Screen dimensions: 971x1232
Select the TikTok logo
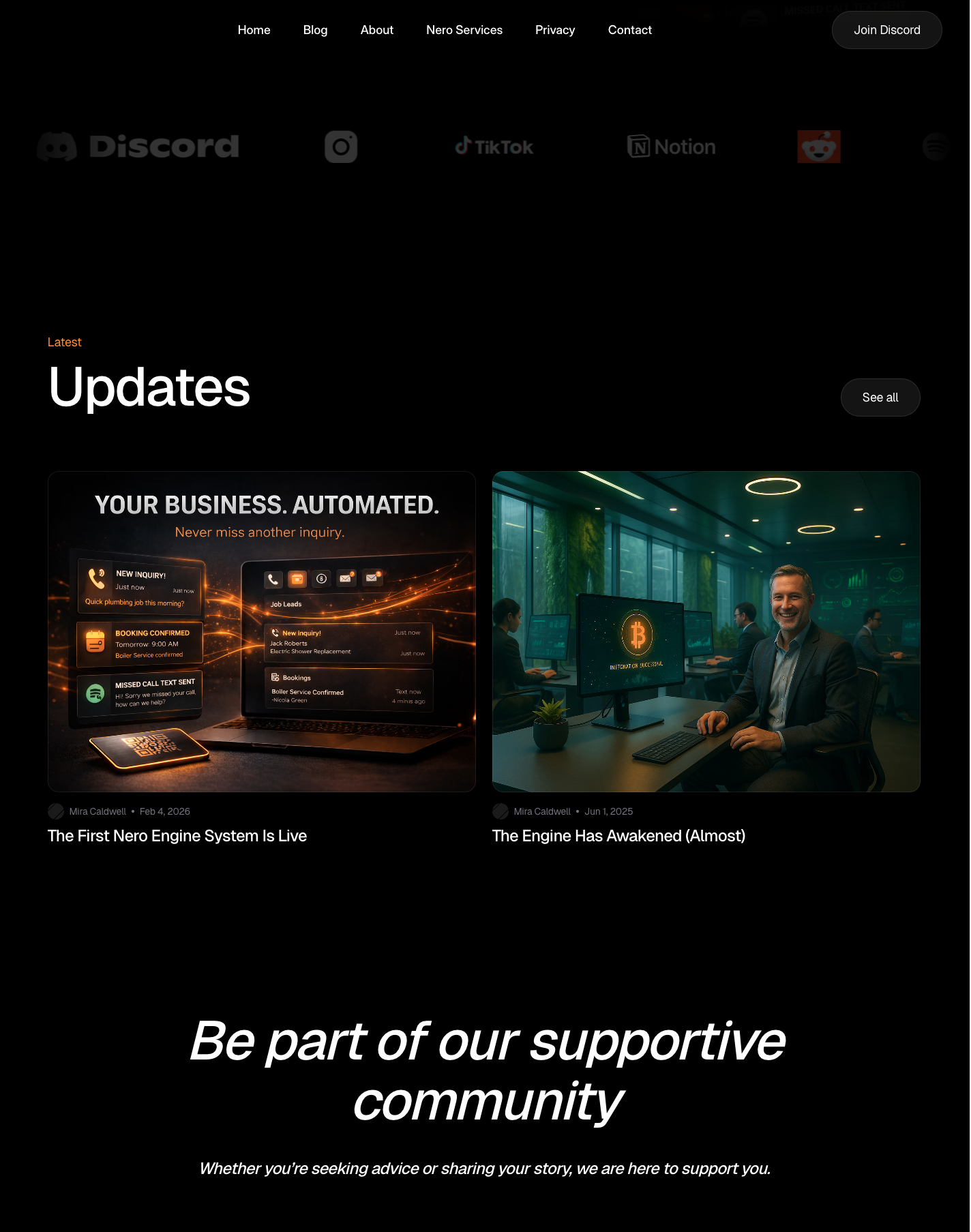494,146
